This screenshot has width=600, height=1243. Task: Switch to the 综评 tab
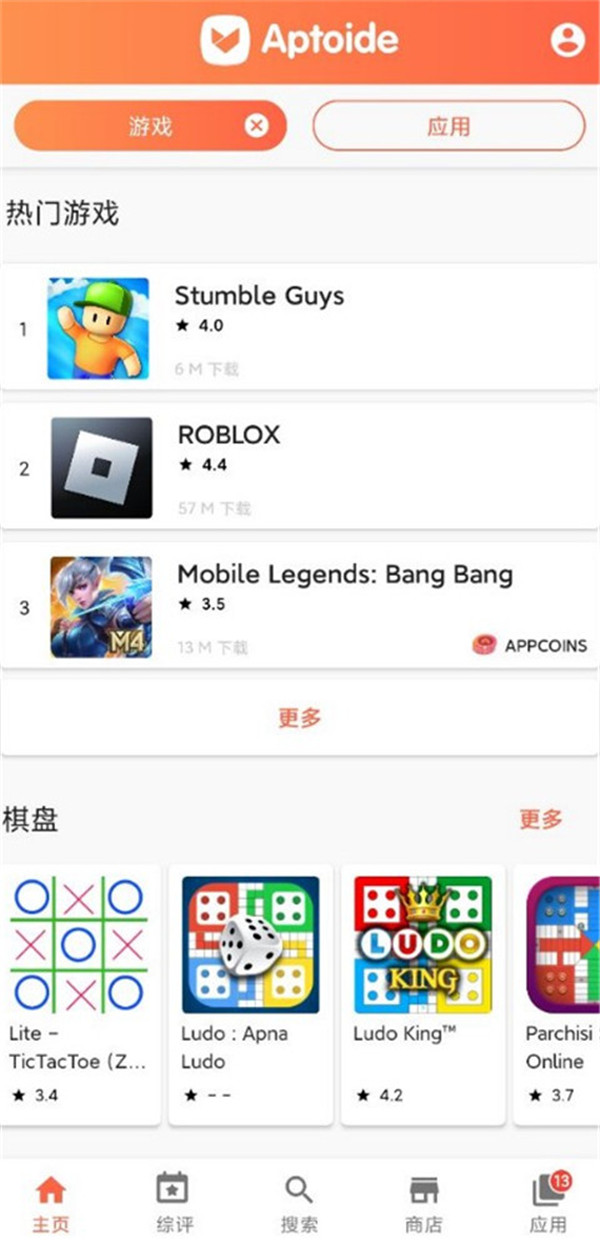click(x=173, y=1203)
